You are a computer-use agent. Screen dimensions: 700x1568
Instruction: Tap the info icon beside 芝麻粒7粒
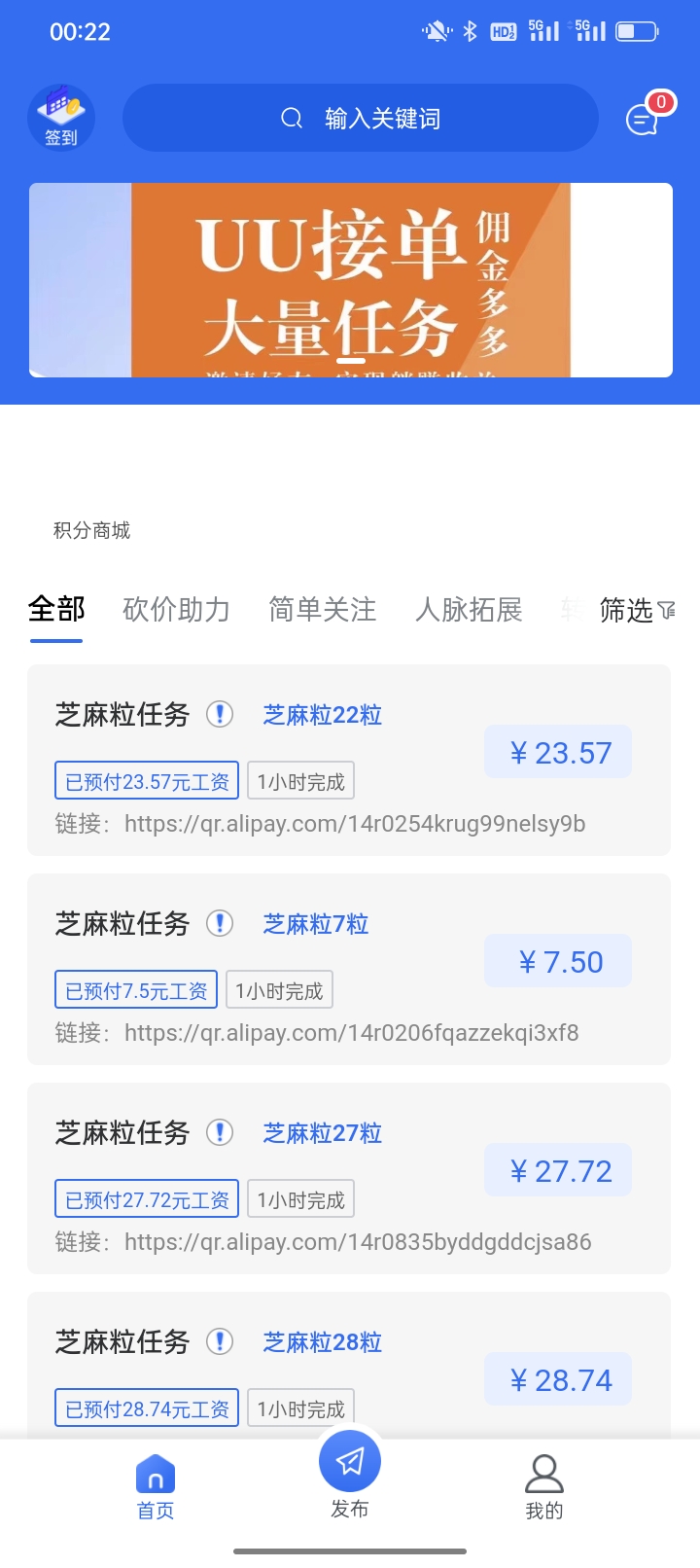point(220,923)
